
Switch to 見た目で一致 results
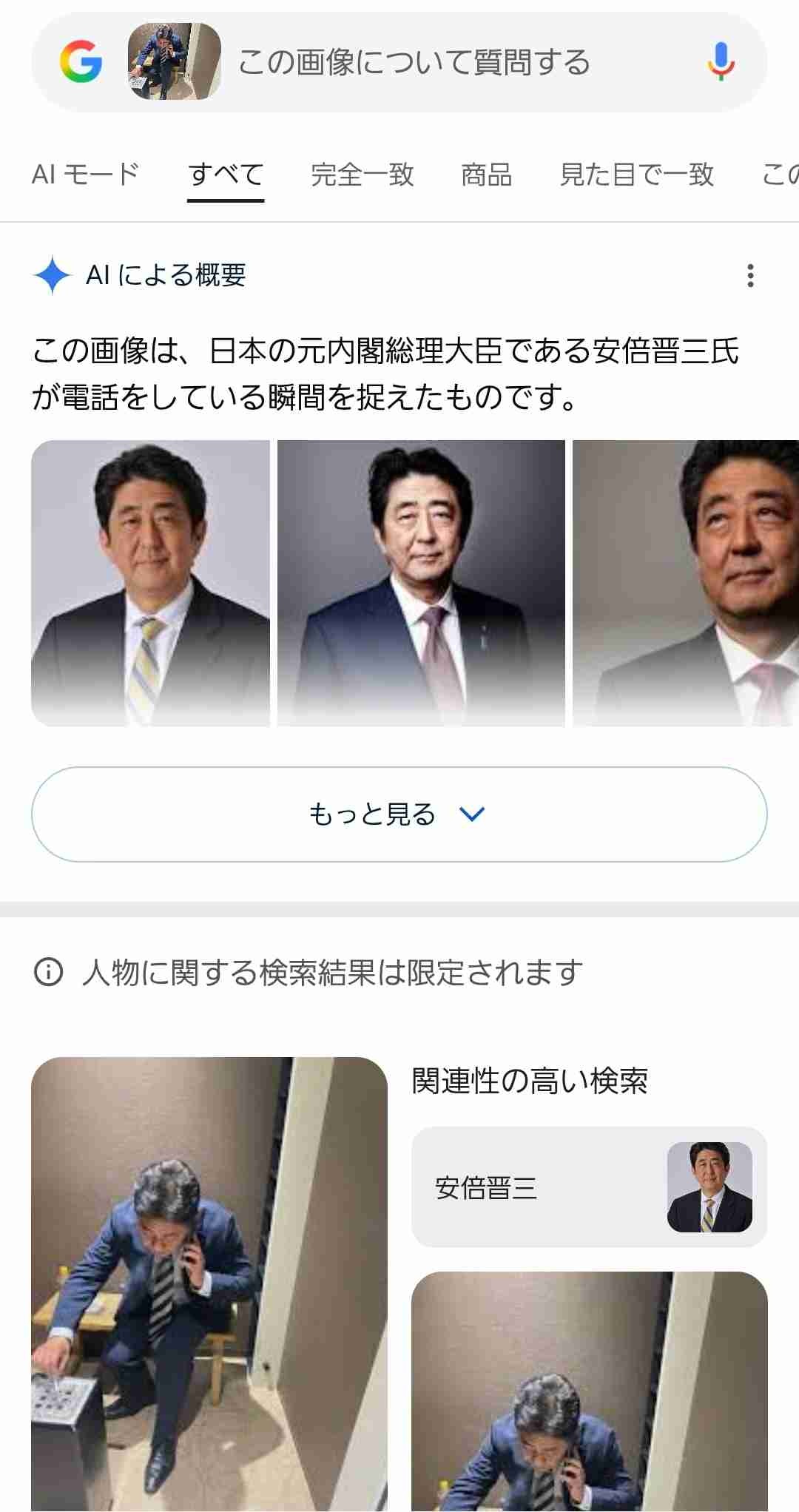pyautogui.click(x=638, y=174)
